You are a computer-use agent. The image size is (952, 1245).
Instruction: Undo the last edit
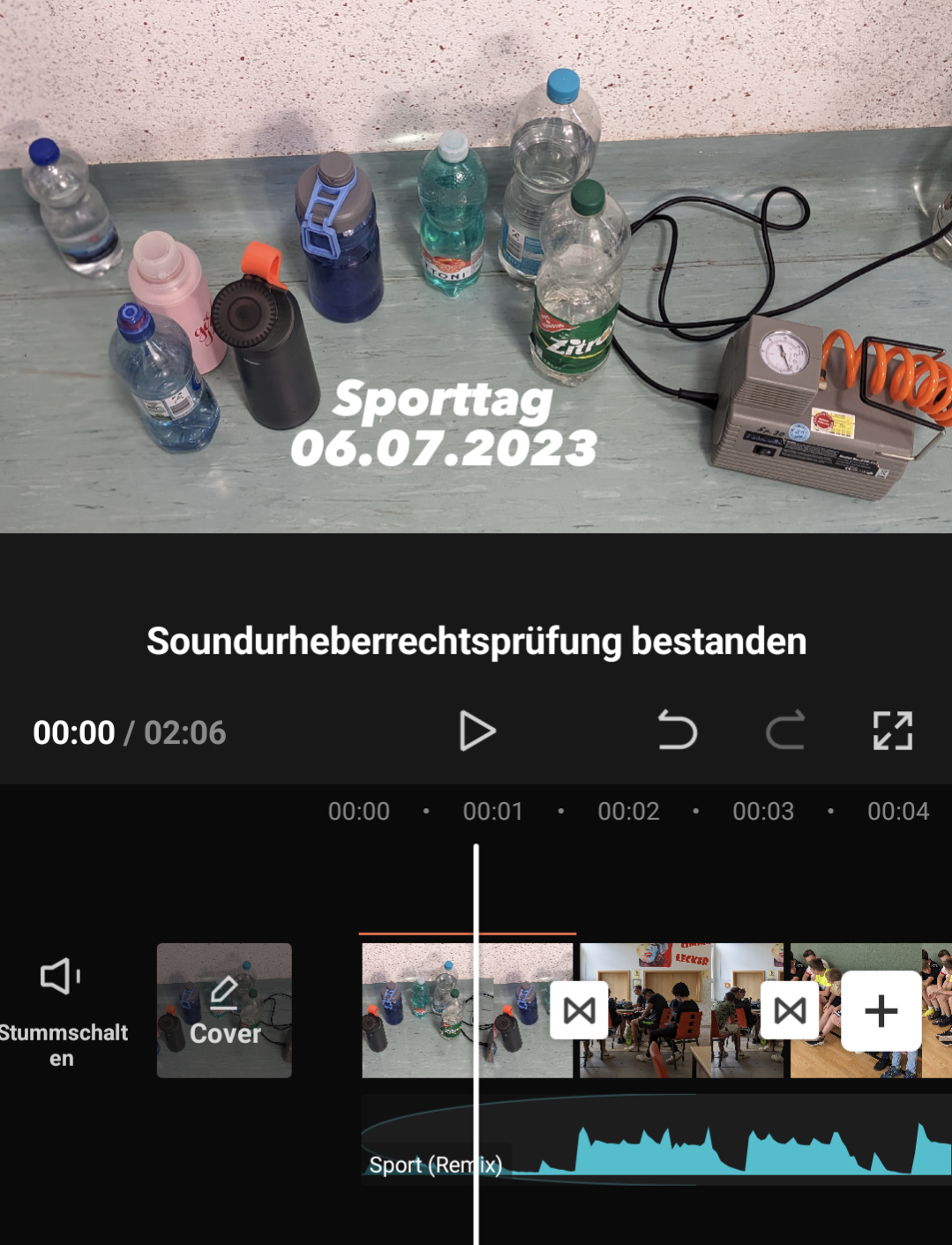[x=678, y=731]
